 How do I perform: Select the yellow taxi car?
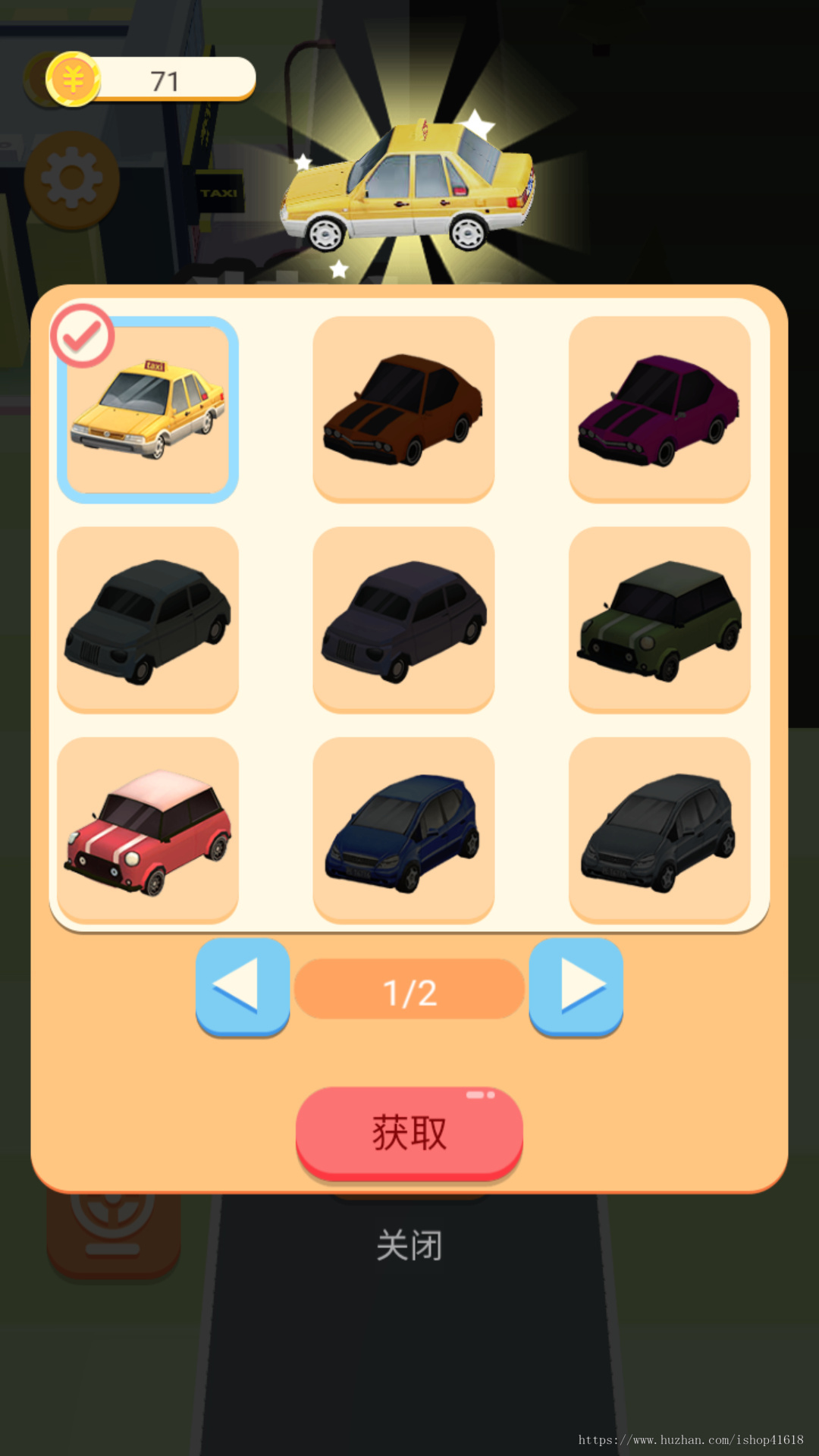pyautogui.click(x=148, y=409)
